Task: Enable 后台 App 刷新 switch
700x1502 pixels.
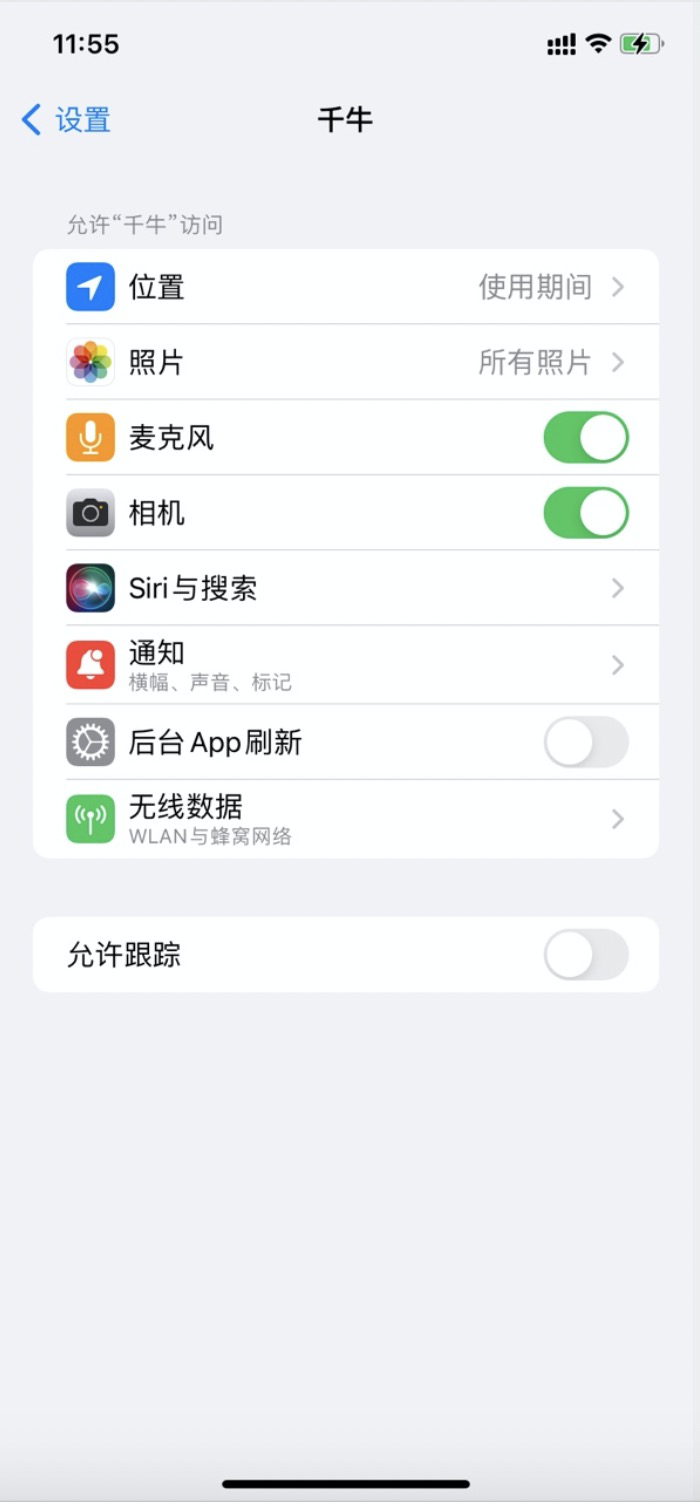Action: pyautogui.click(x=586, y=742)
